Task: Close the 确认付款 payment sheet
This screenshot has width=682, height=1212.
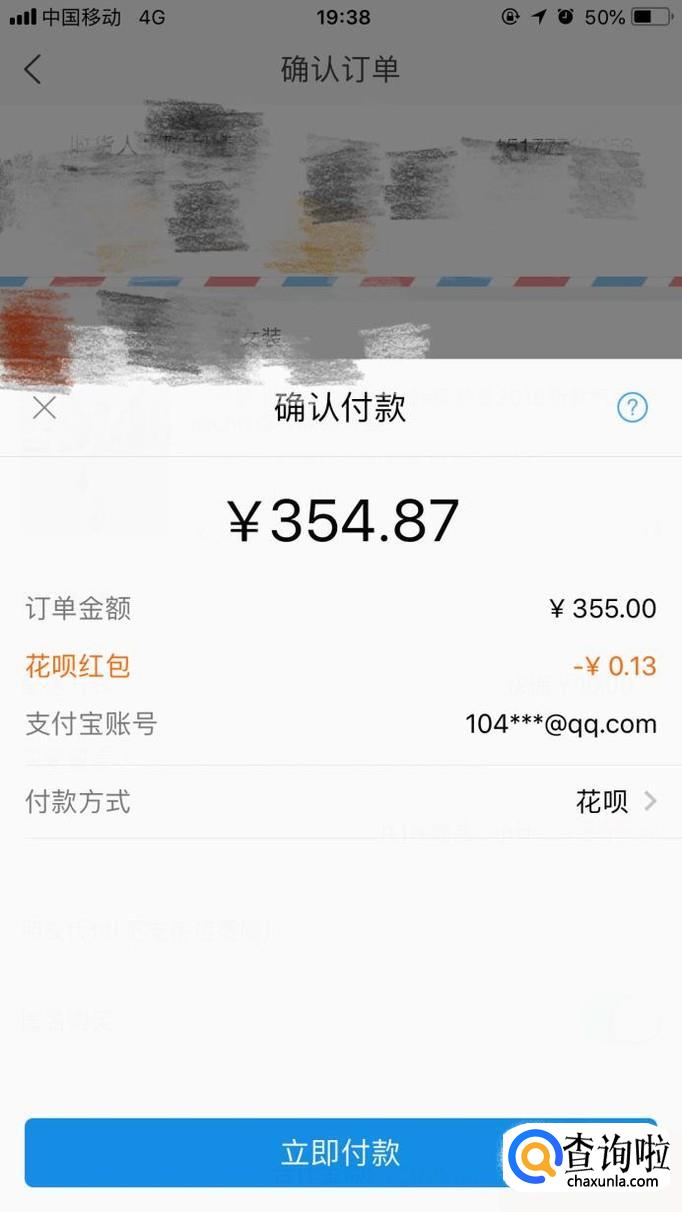Action: point(44,408)
